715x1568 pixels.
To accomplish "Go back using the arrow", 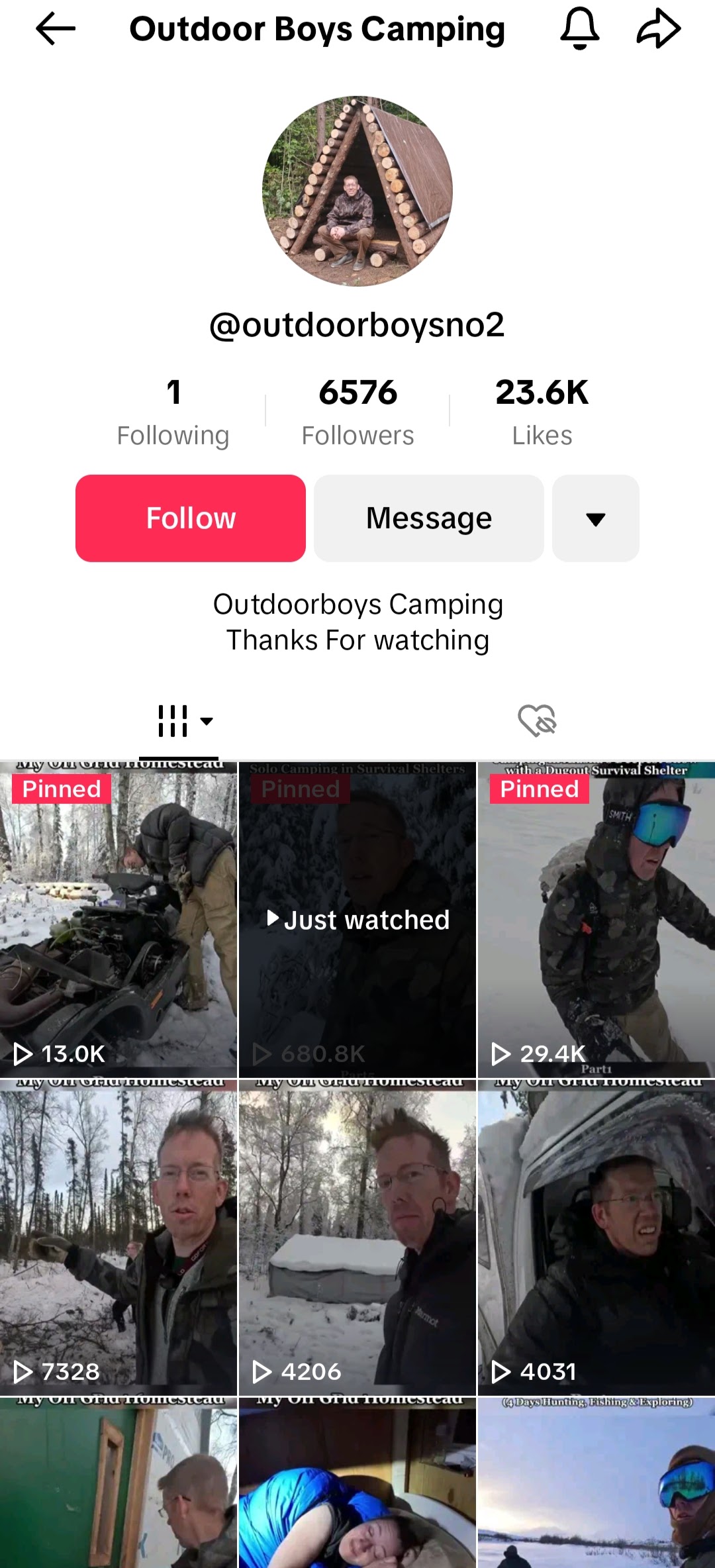I will coord(56,29).
